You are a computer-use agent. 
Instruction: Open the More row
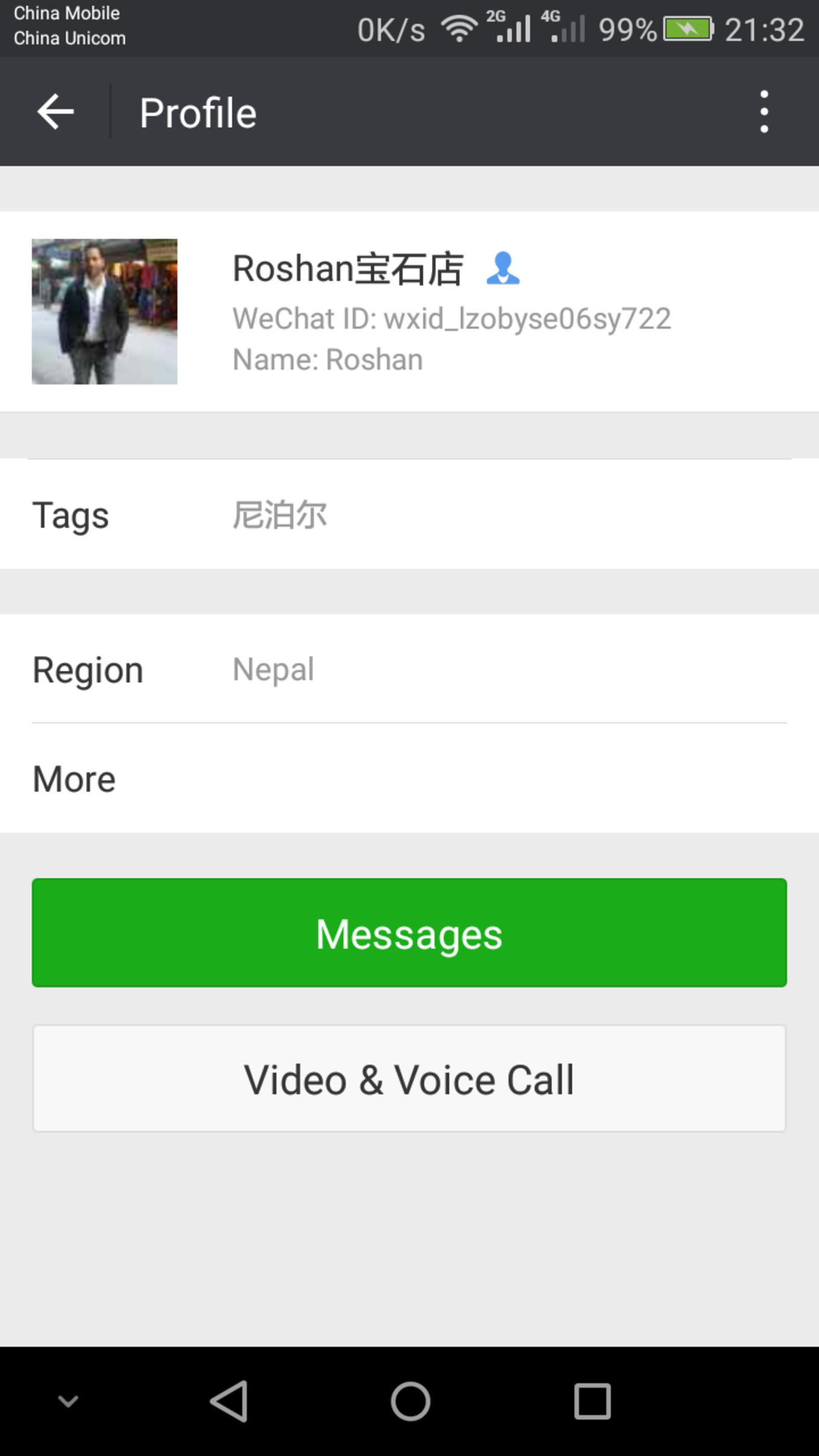[409, 779]
